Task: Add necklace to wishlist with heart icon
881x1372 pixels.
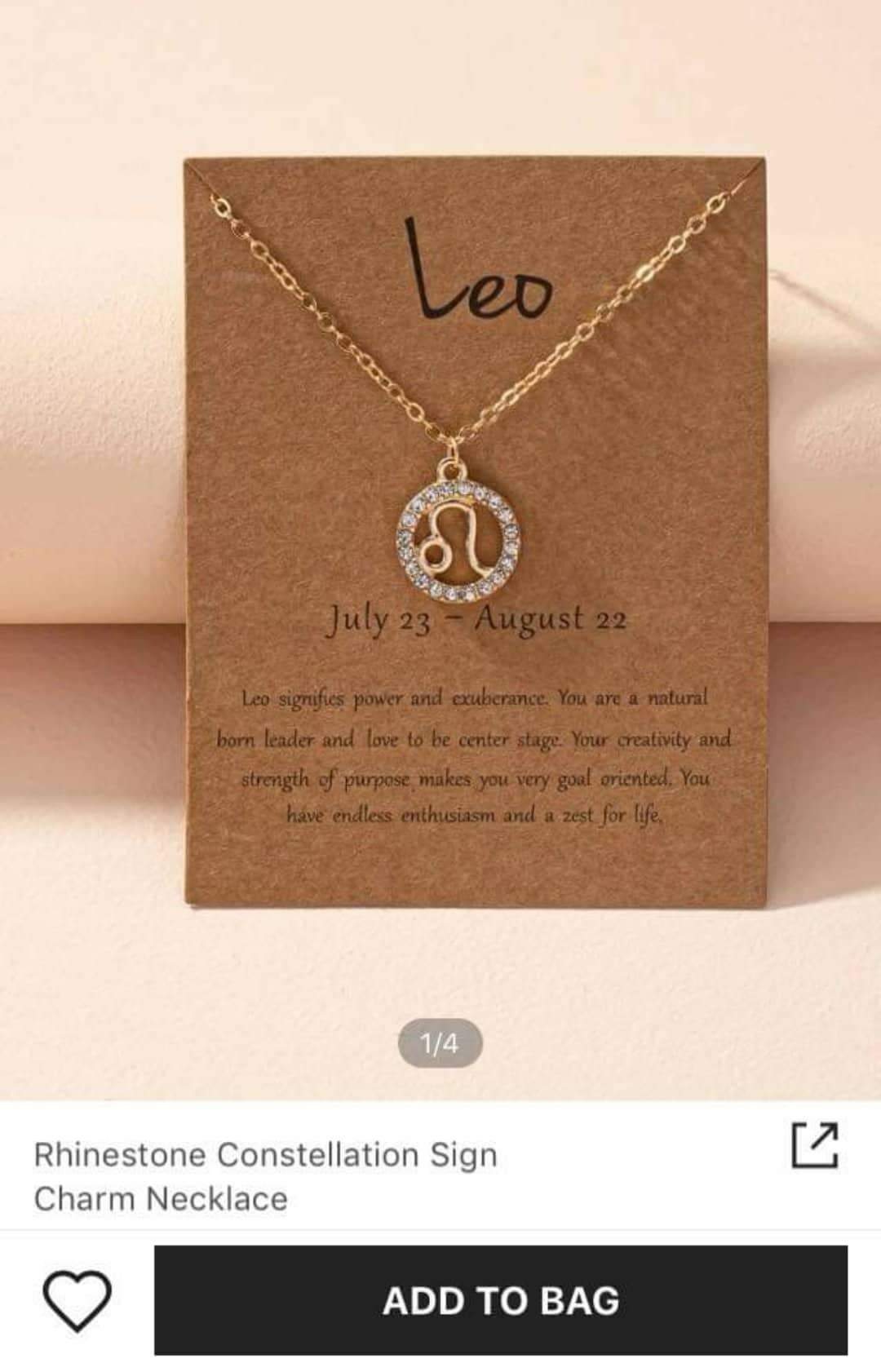Action: tap(77, 1300)
